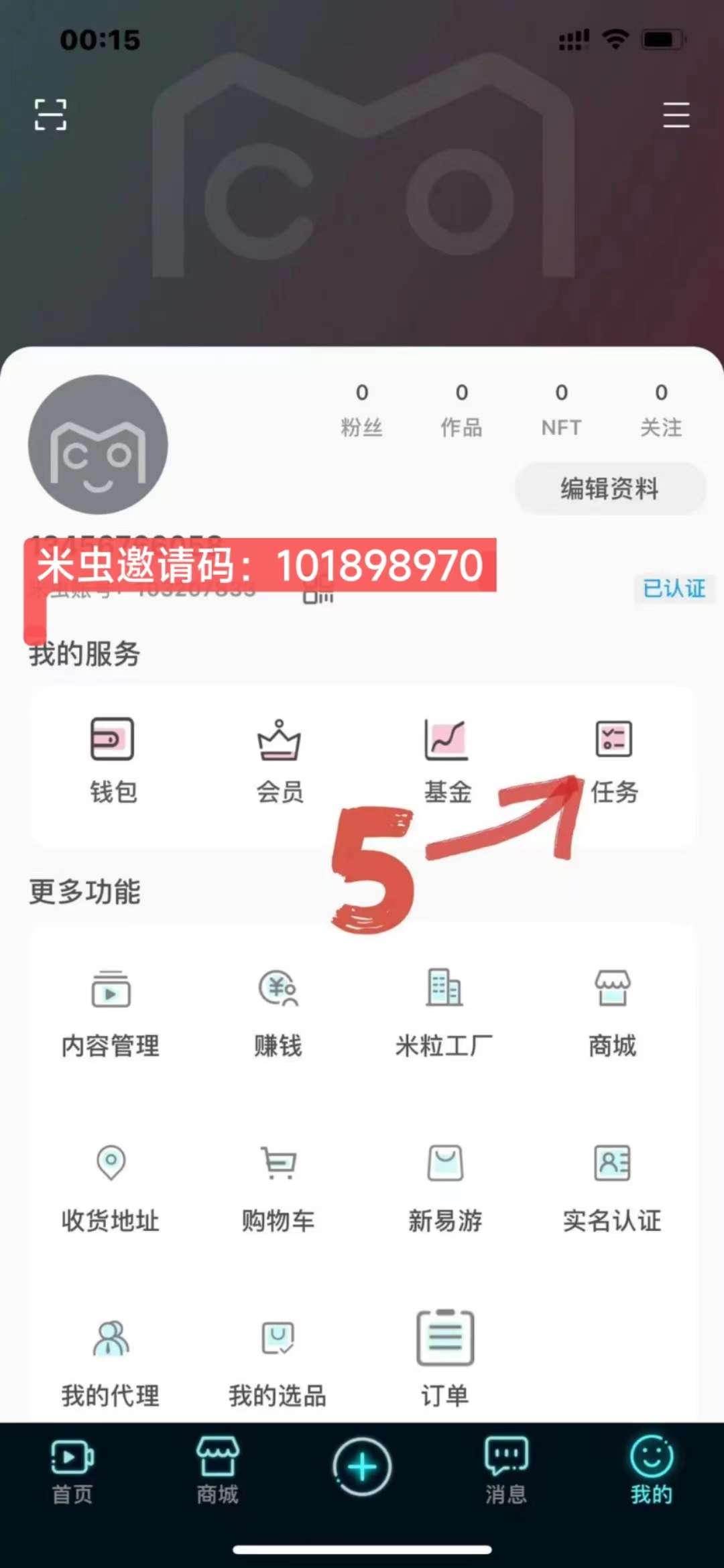This screenshot has width=724, height=1568.
Task: Tap the plus create button in bottom bar
Action: [362, 1467]
